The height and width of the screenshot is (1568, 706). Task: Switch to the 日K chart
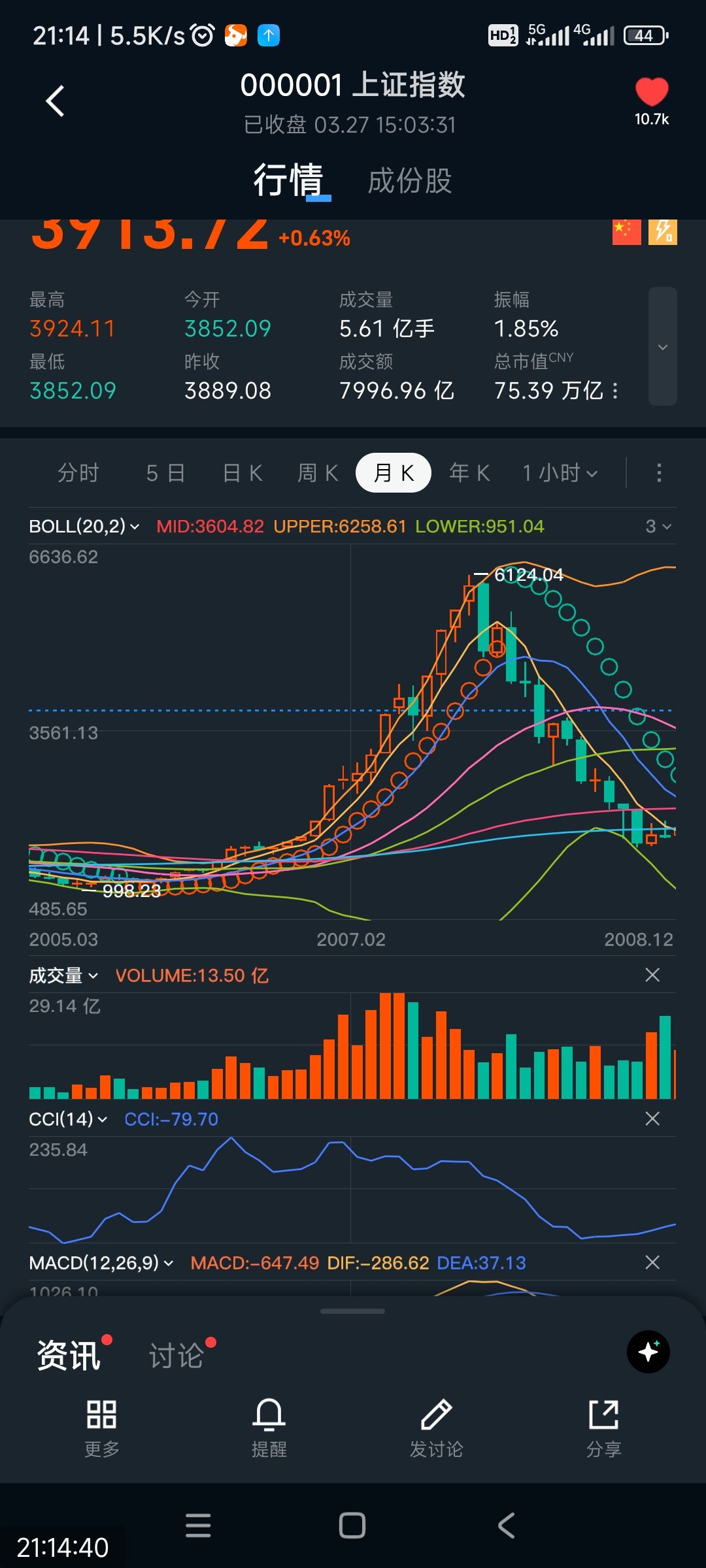pos(243,472)
